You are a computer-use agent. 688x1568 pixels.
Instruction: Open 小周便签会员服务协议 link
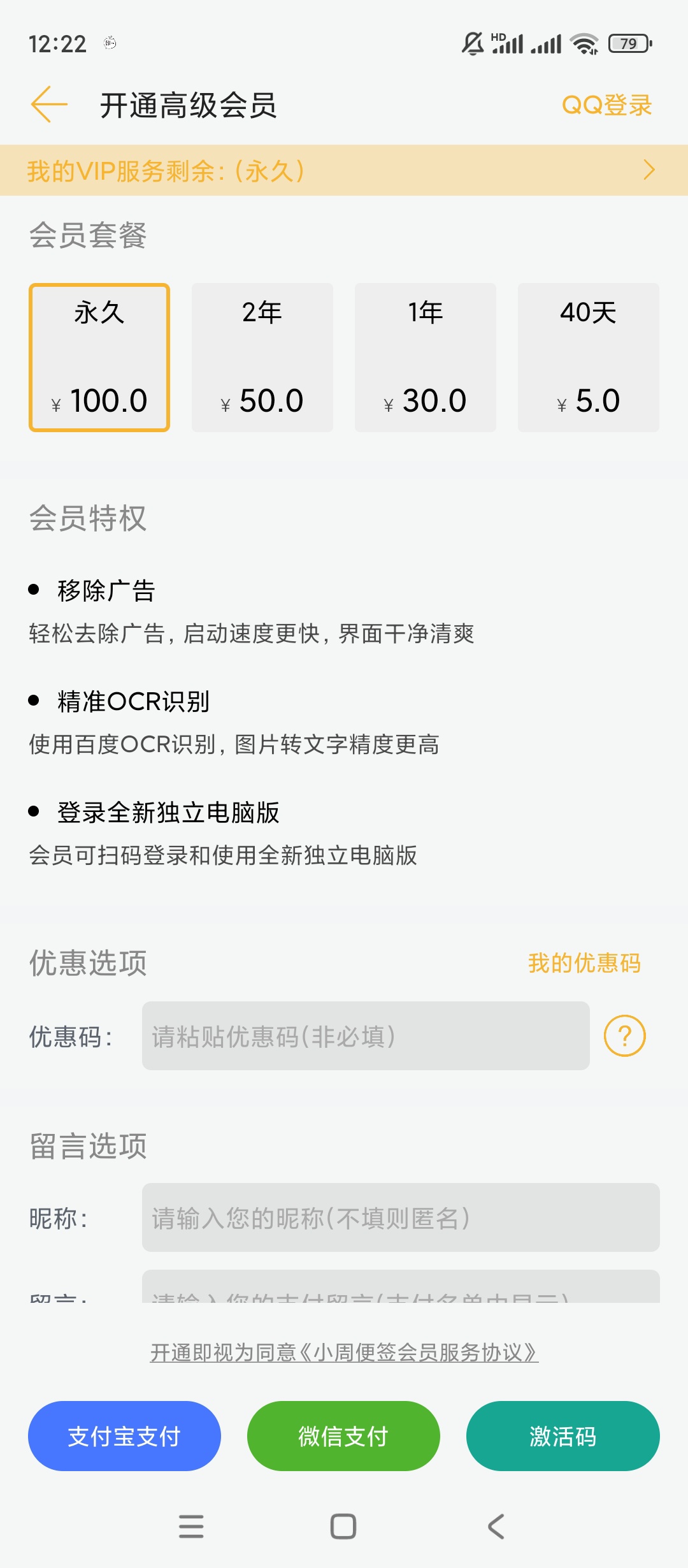(344, 1353)
